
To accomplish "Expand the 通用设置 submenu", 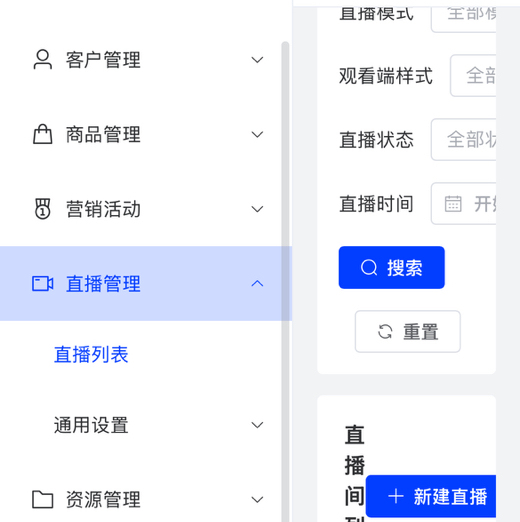I will [x=146, y=425].
